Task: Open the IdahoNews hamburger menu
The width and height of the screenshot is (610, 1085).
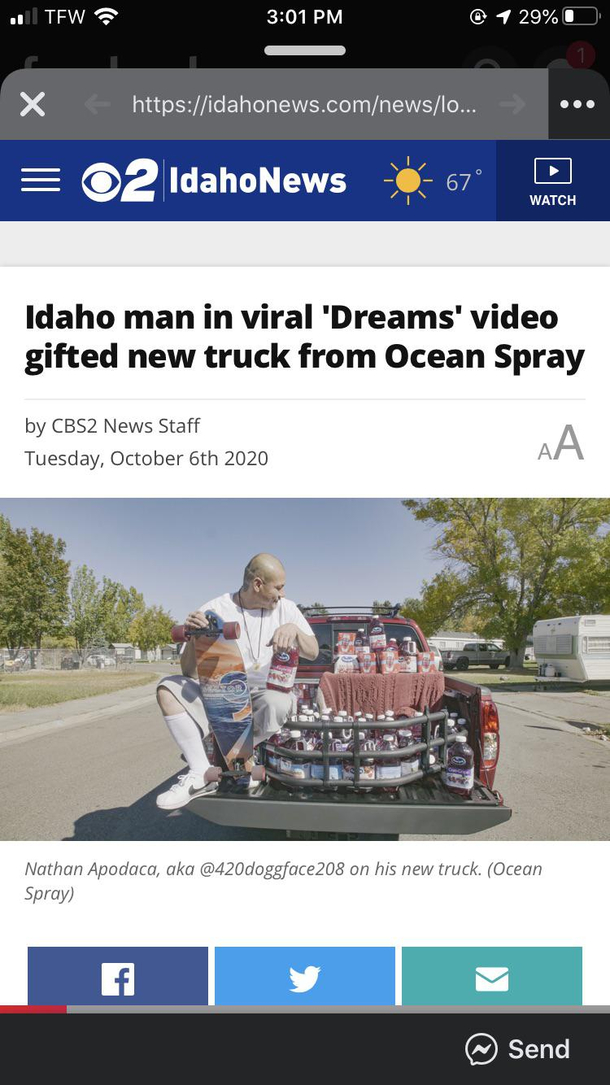Action: click(x=41, y=180)
